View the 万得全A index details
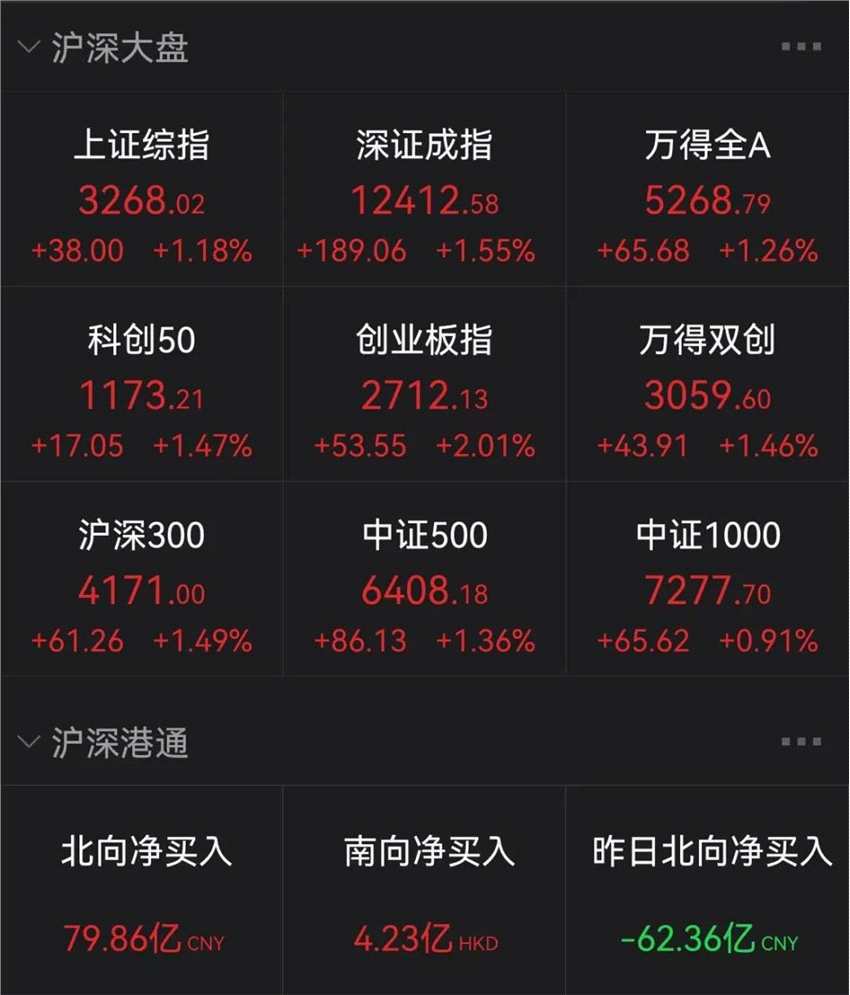The width and height of the screenshot is (850, 995). [x=707, y=197]
